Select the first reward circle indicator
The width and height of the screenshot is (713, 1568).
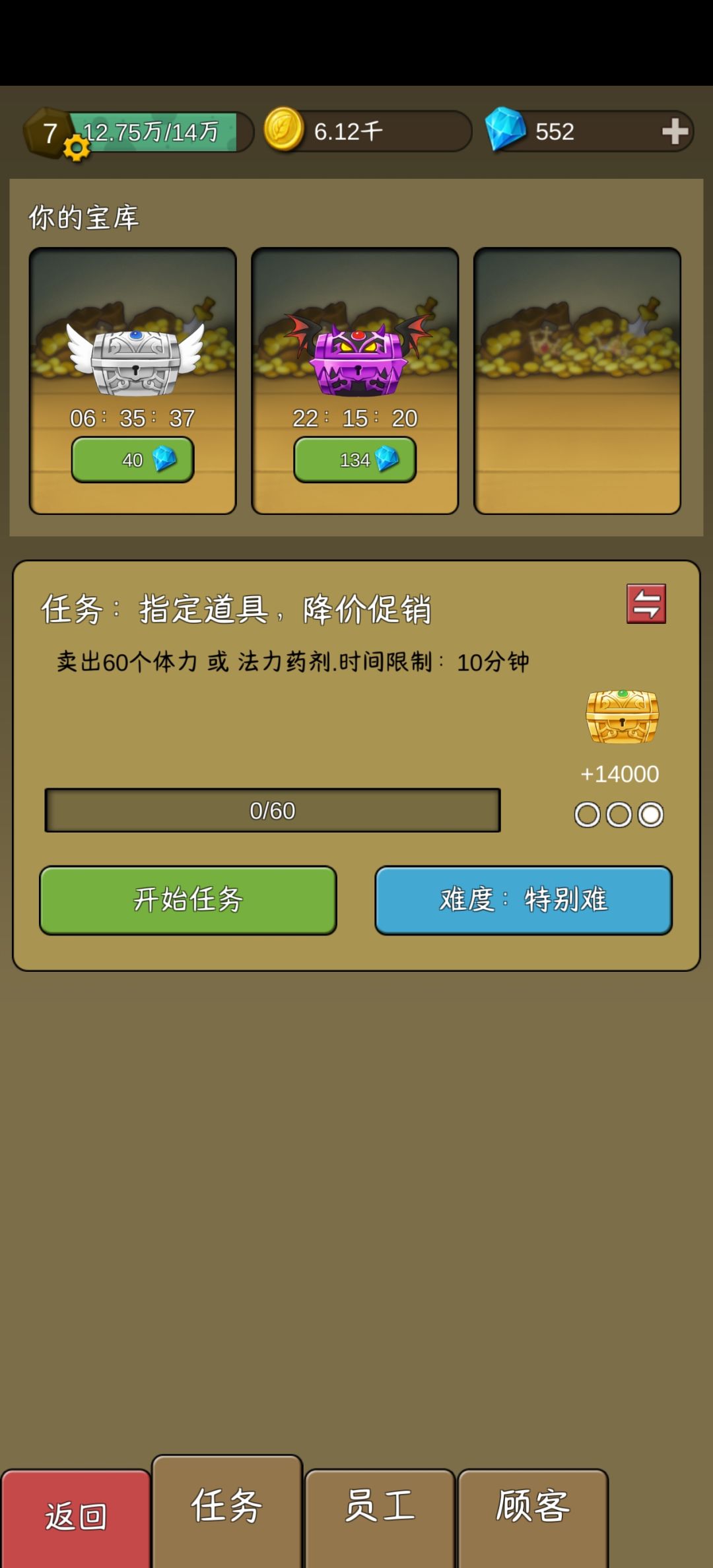coord(586,815)
